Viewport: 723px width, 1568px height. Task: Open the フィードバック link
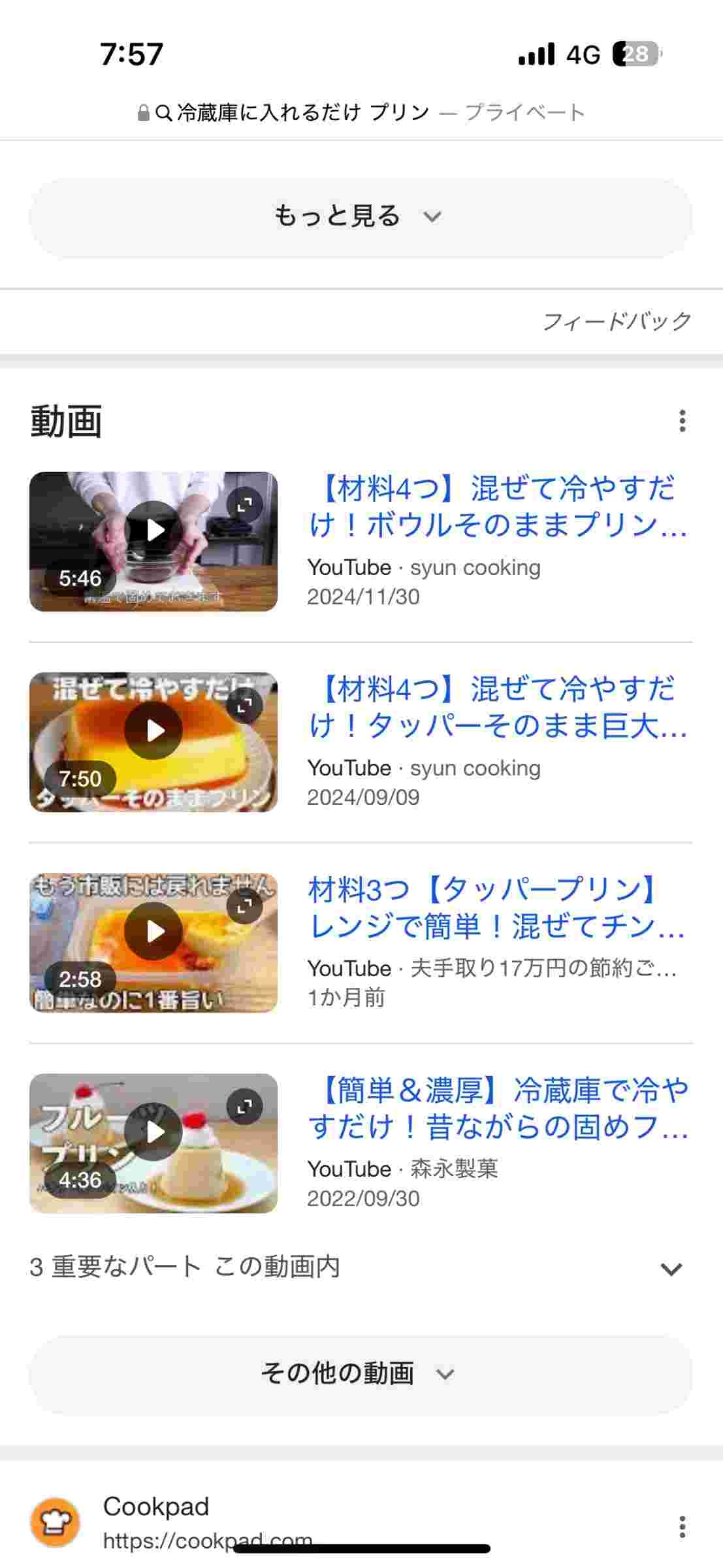[616, 321]
